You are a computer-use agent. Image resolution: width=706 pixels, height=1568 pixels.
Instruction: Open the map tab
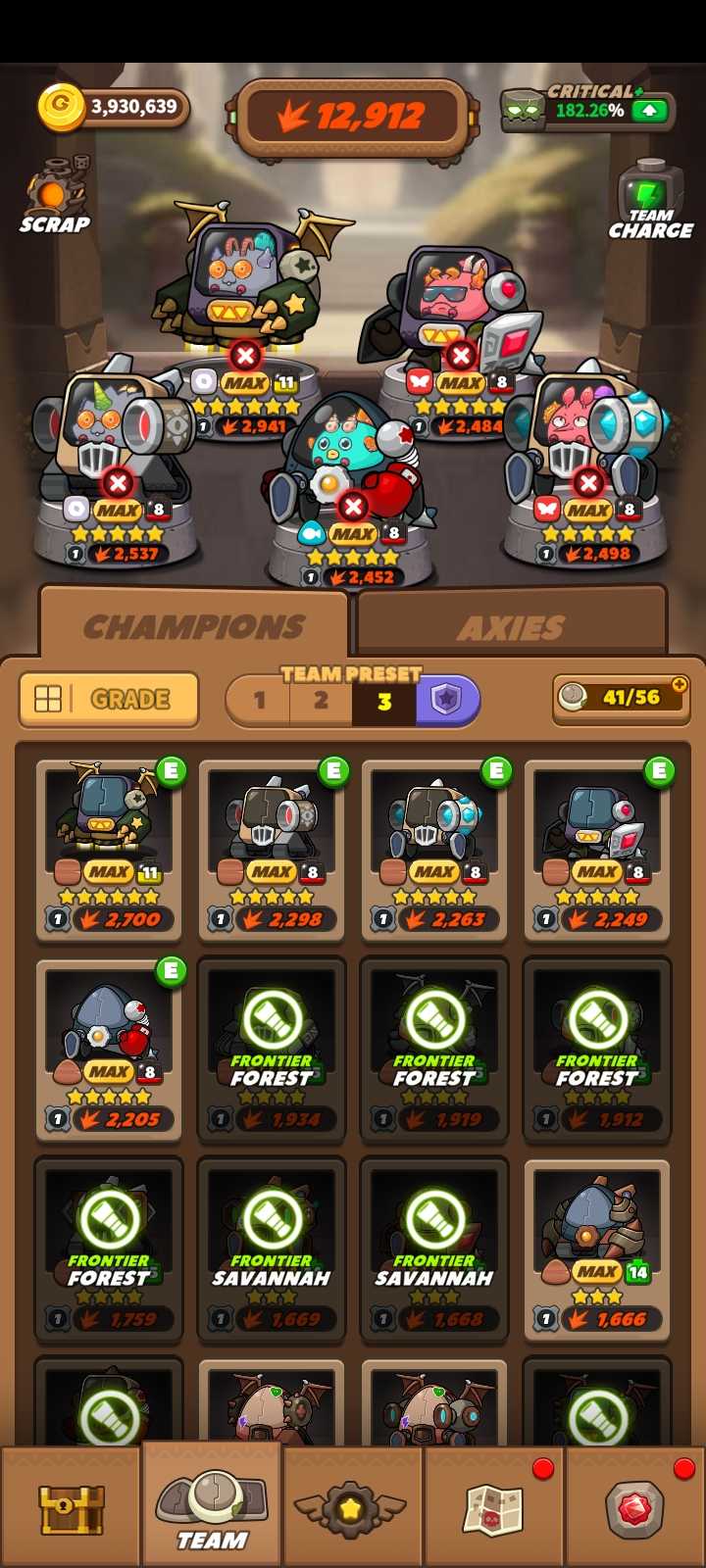point(494,1507)
